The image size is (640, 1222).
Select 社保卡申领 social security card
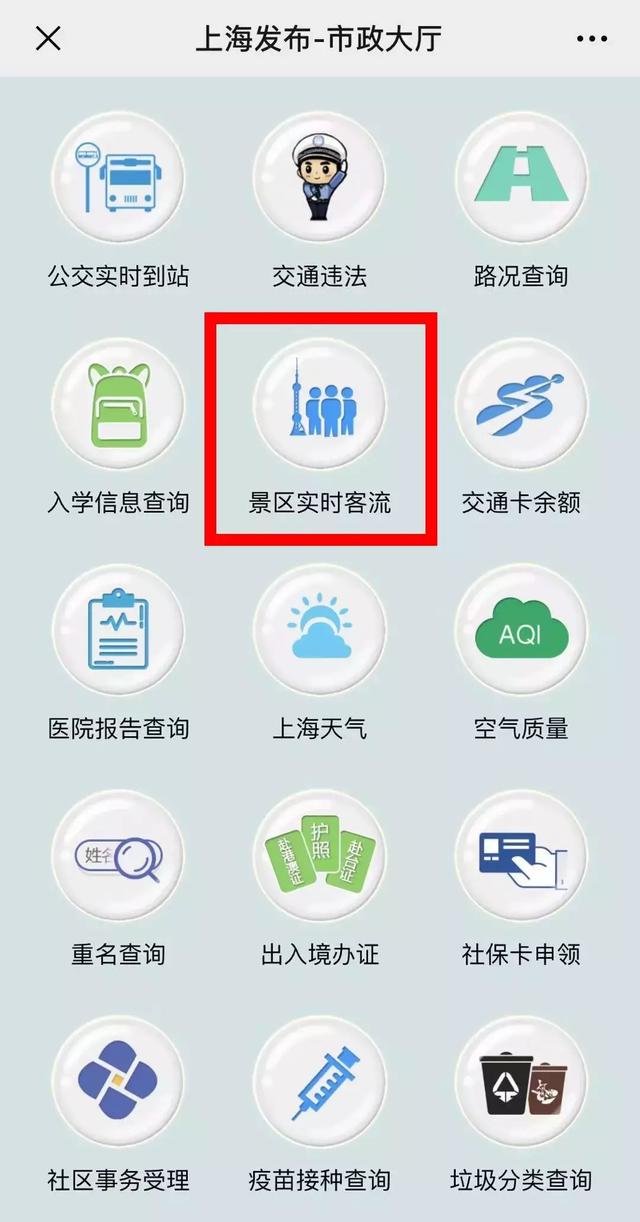521,856
